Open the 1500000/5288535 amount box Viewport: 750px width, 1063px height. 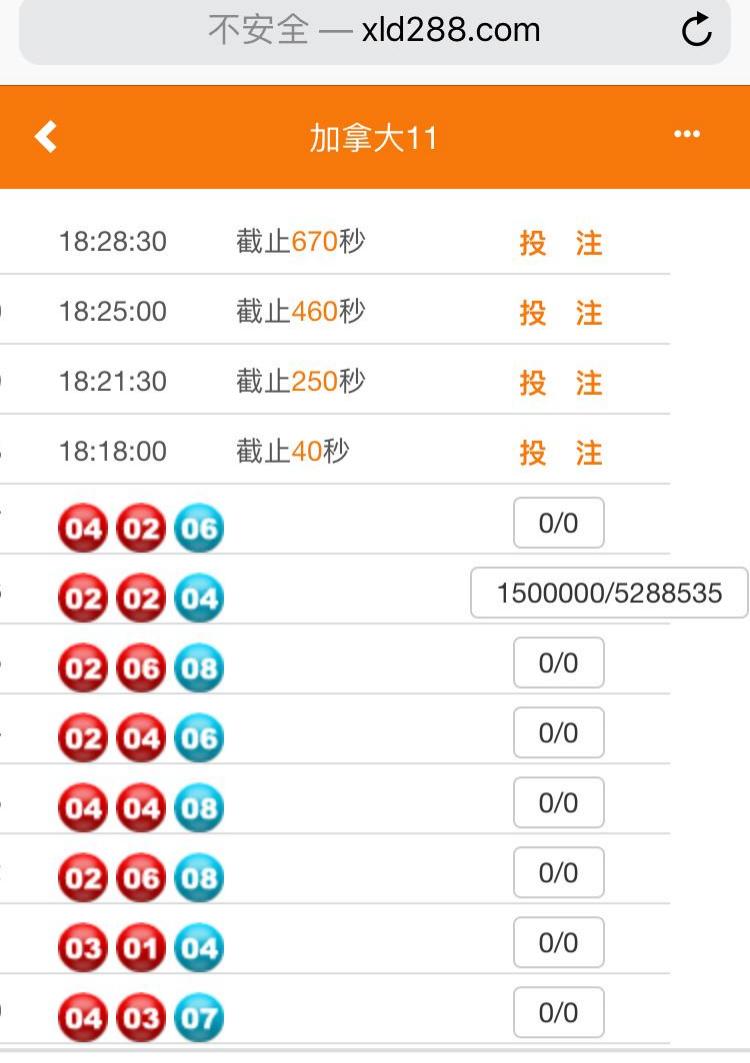pyautogui.click(x=608, y=592)
